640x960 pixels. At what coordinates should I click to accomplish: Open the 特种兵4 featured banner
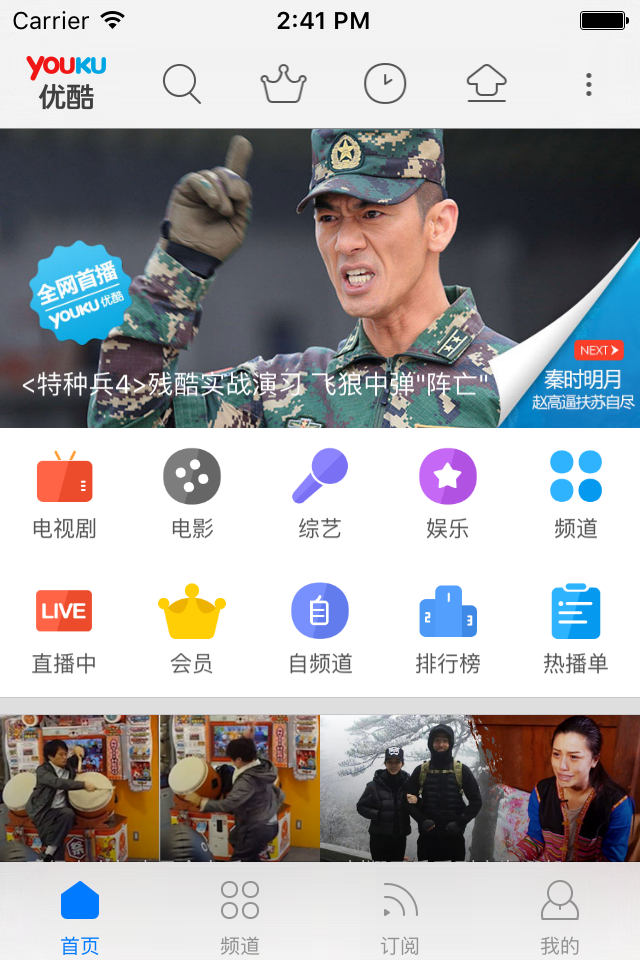(x=260, y=280)
